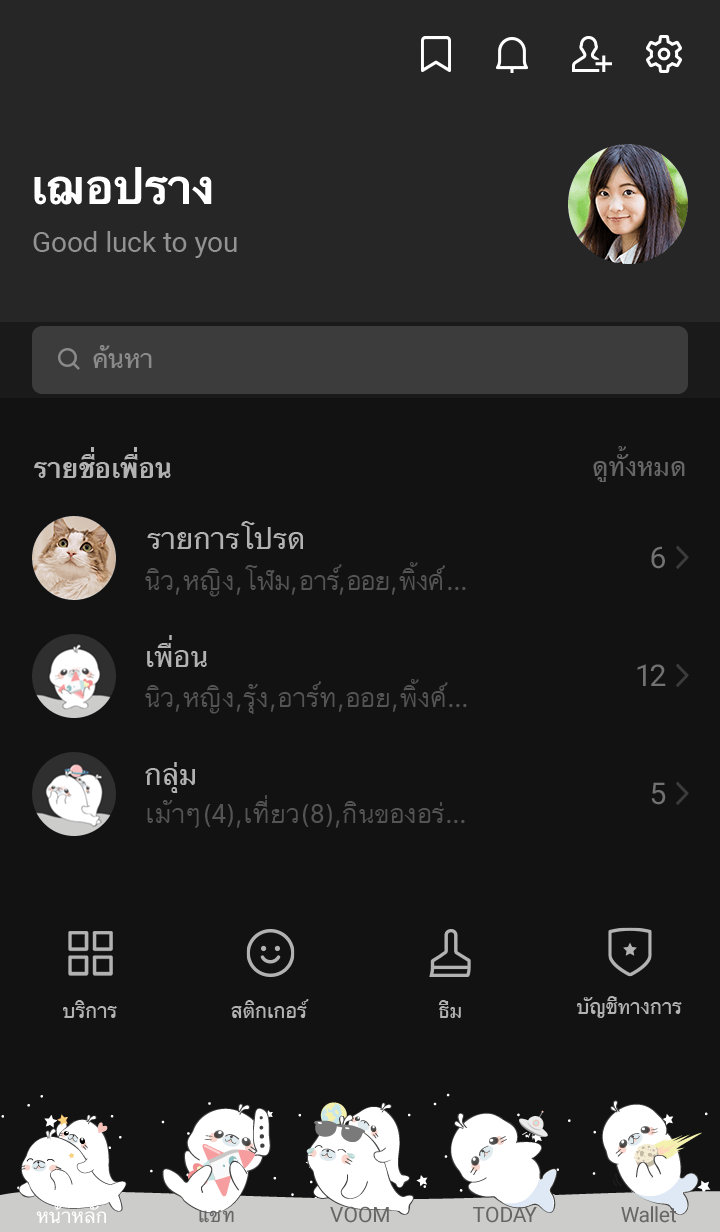Viewport: 720px width, 1232px height.
Task: Tap the add friend icon
Action: [x=590, y=55]
